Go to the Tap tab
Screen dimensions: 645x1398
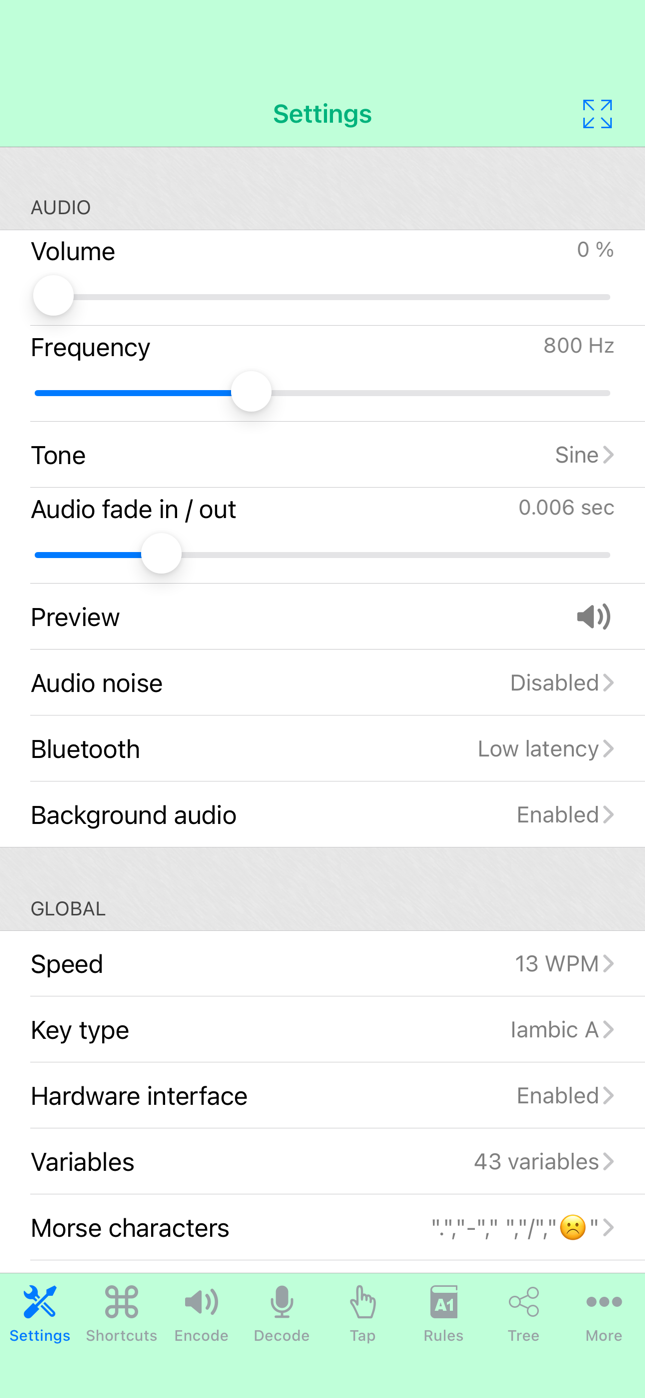(x=362, y=1314)
